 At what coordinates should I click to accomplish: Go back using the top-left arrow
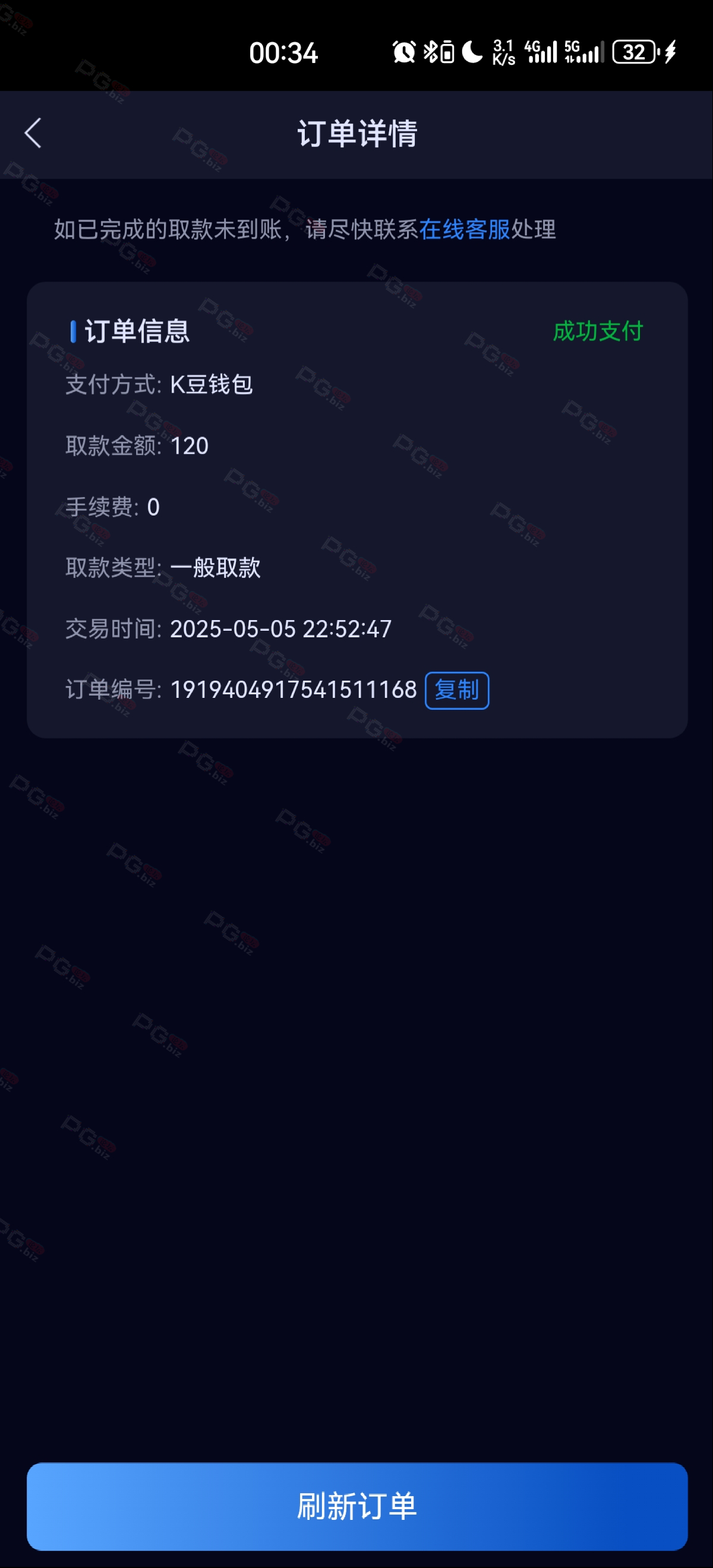(33, 133)
